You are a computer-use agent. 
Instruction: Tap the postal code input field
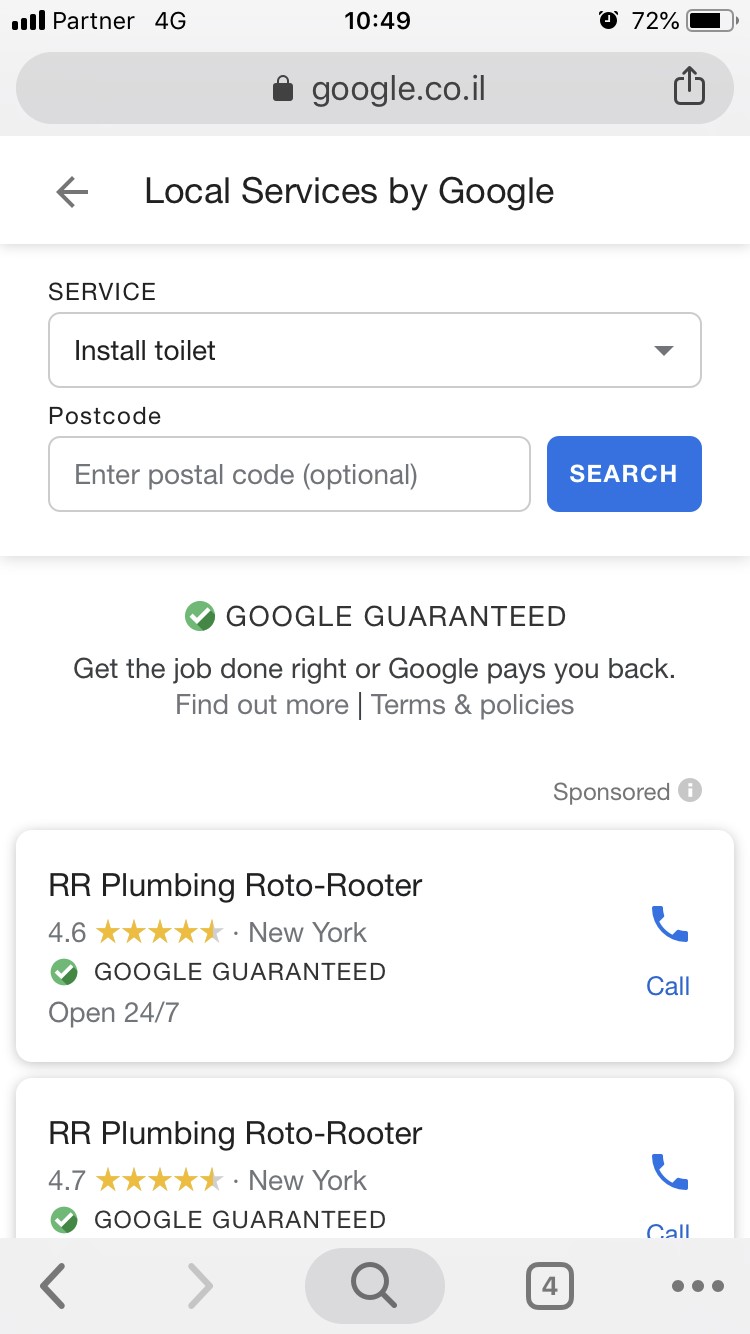click(289, 474)
